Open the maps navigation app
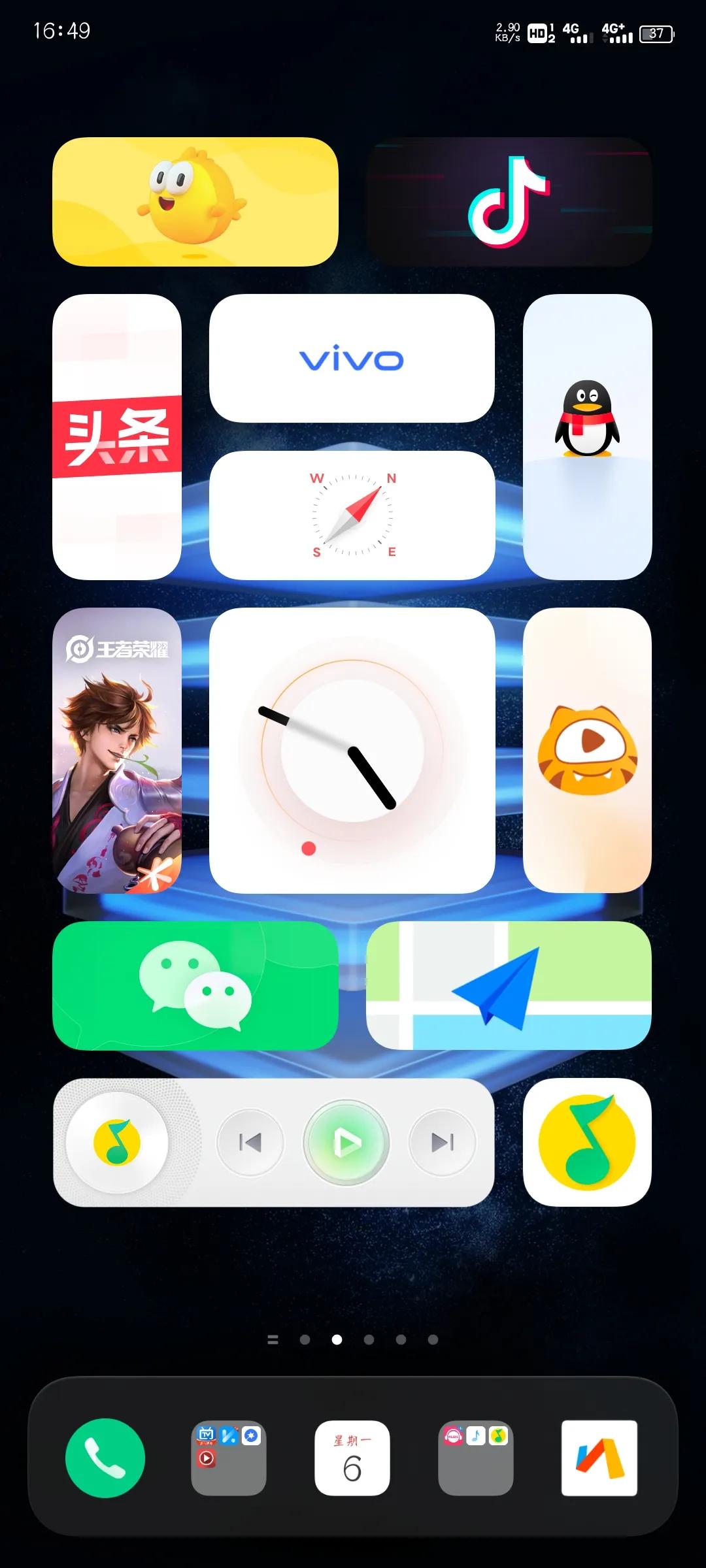 tap(509, 985)
